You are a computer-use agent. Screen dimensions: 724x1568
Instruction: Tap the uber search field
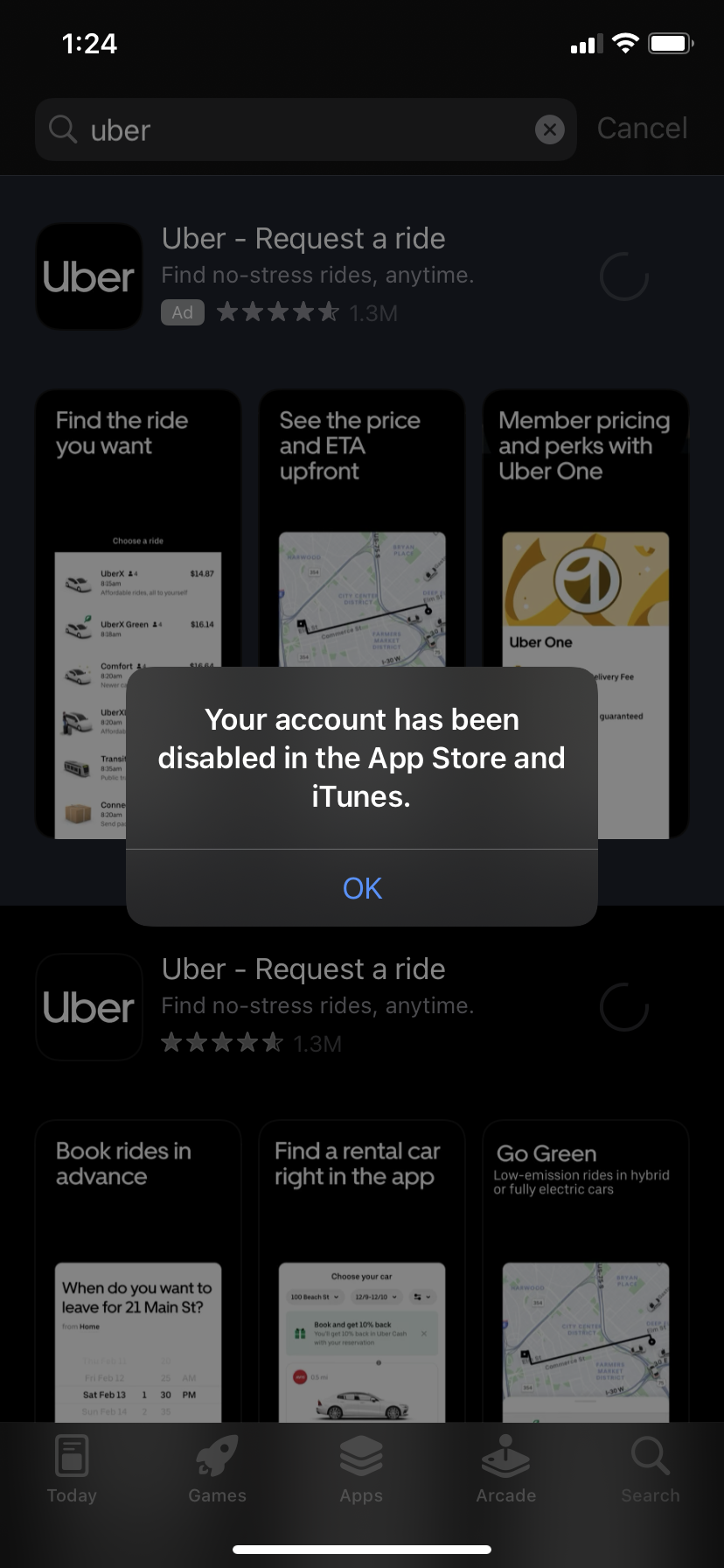click(297, 130)
